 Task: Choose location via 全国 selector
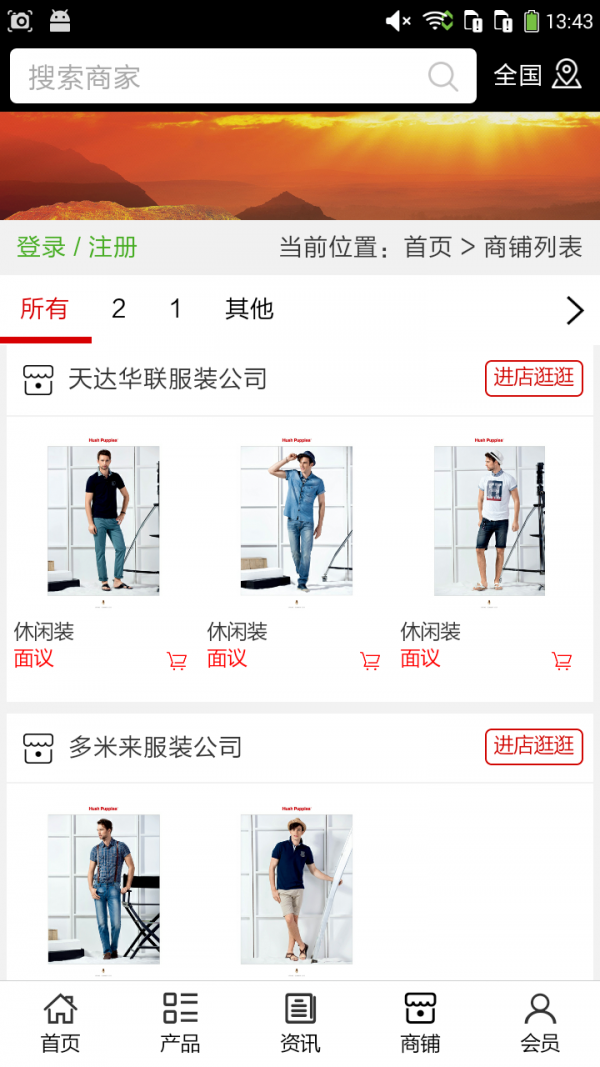pyautogui.click(x=537, y=75)
